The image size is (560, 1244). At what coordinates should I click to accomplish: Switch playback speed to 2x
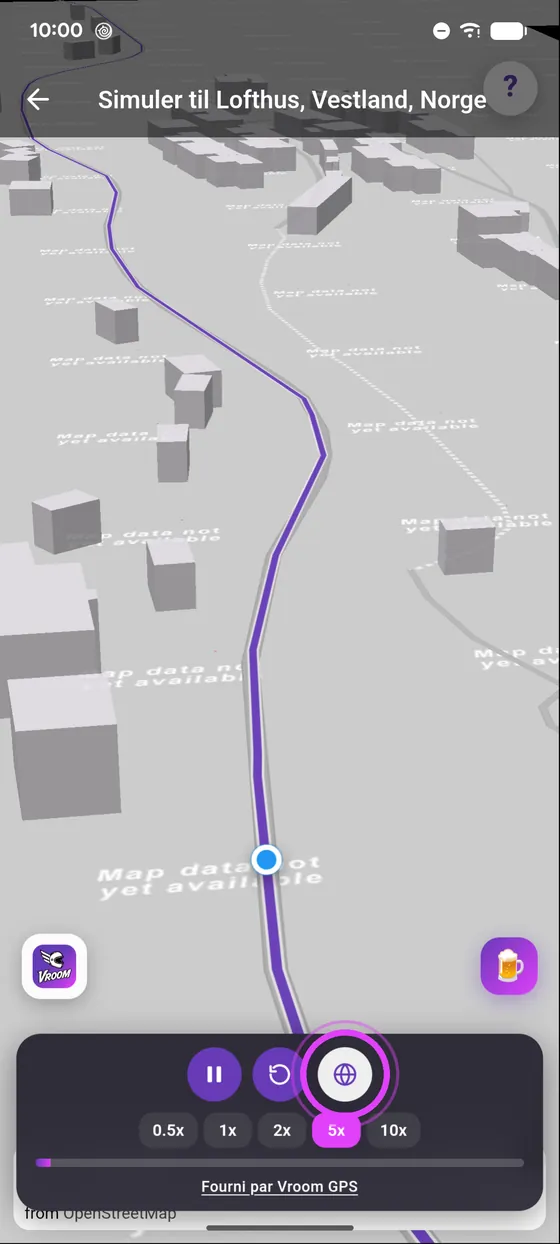point(282,1131)
